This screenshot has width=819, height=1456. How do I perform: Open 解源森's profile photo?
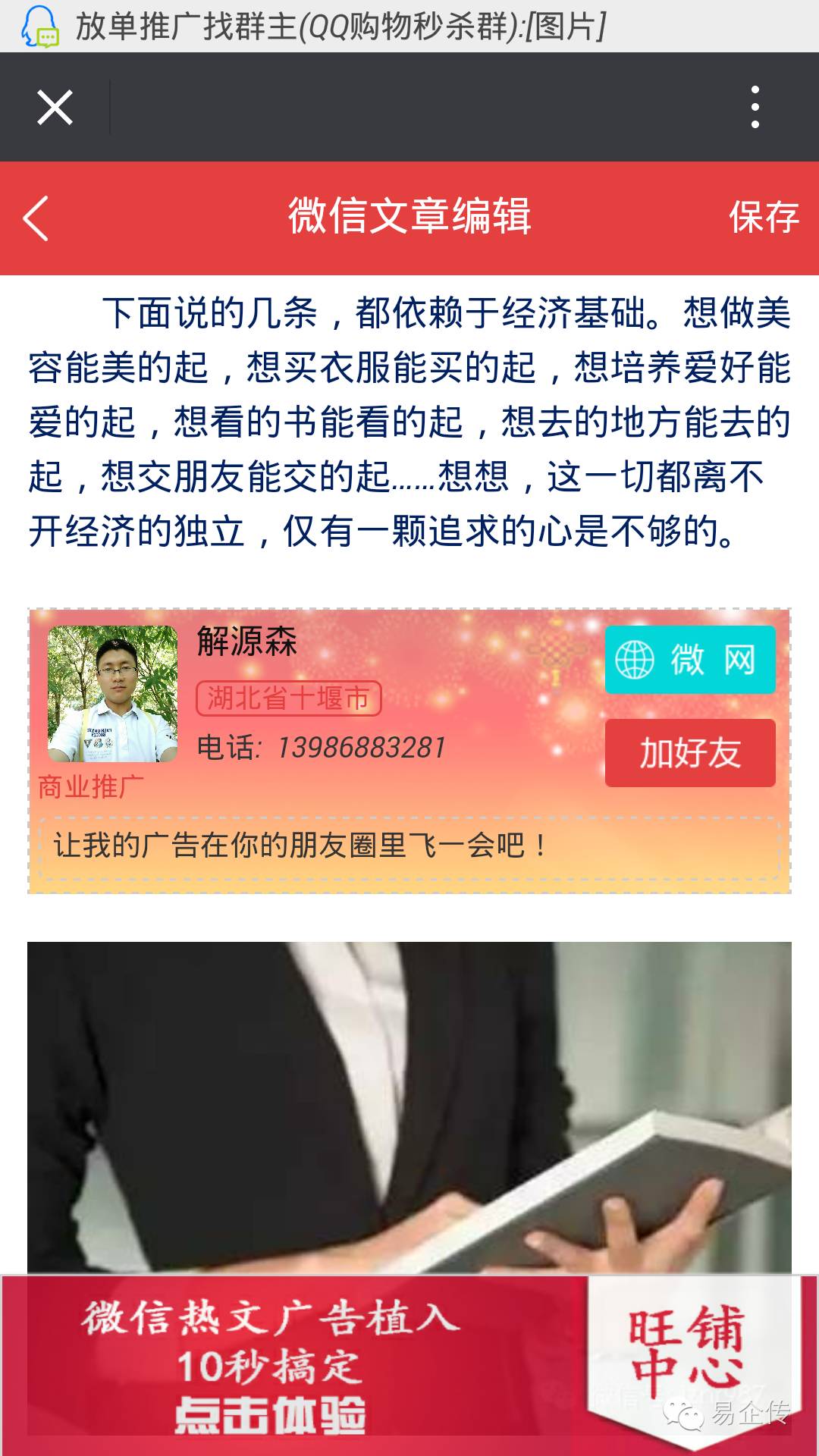click(x=112, y=693)
